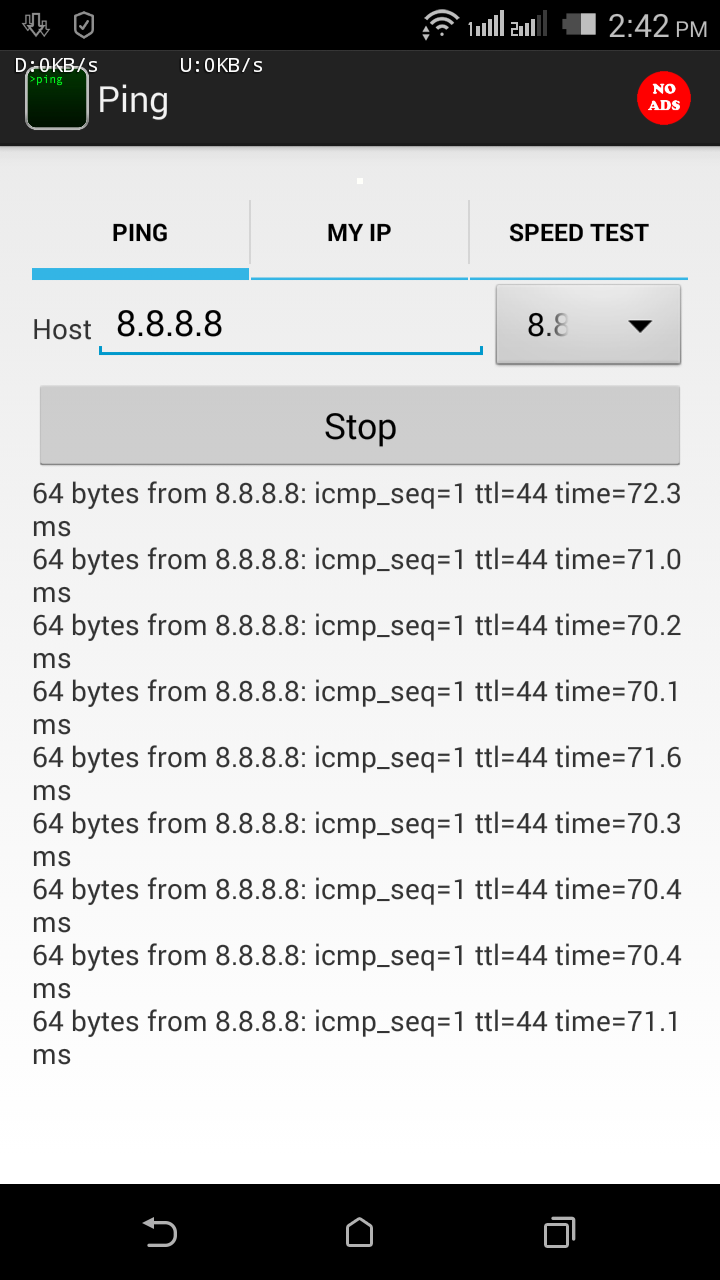
Task: Go back with the navigation bar
Action: 160,1232
